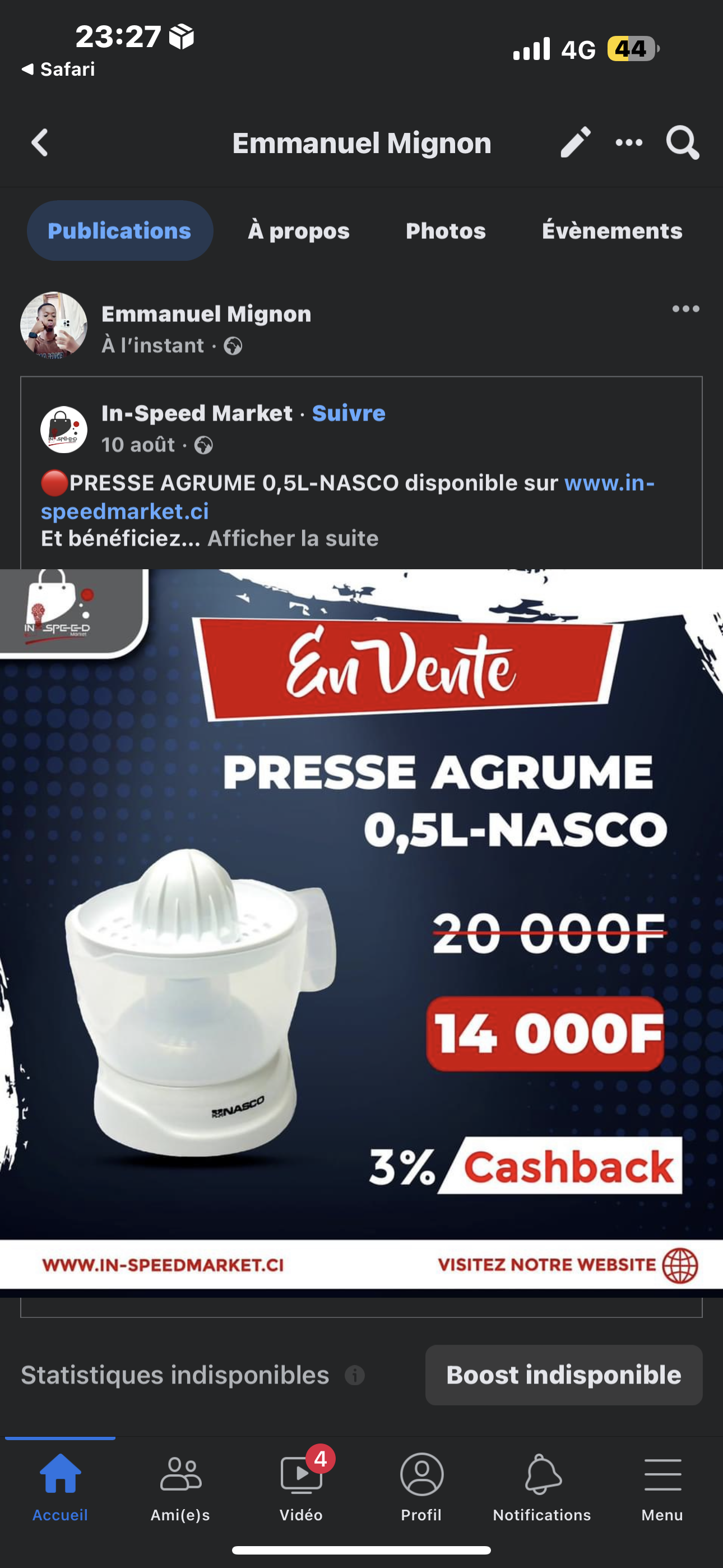The image size is (723, 1568).
Task: Open post options for Emmanuel Mignon's post
Action: pyautogui.click(x=685, y=309)
